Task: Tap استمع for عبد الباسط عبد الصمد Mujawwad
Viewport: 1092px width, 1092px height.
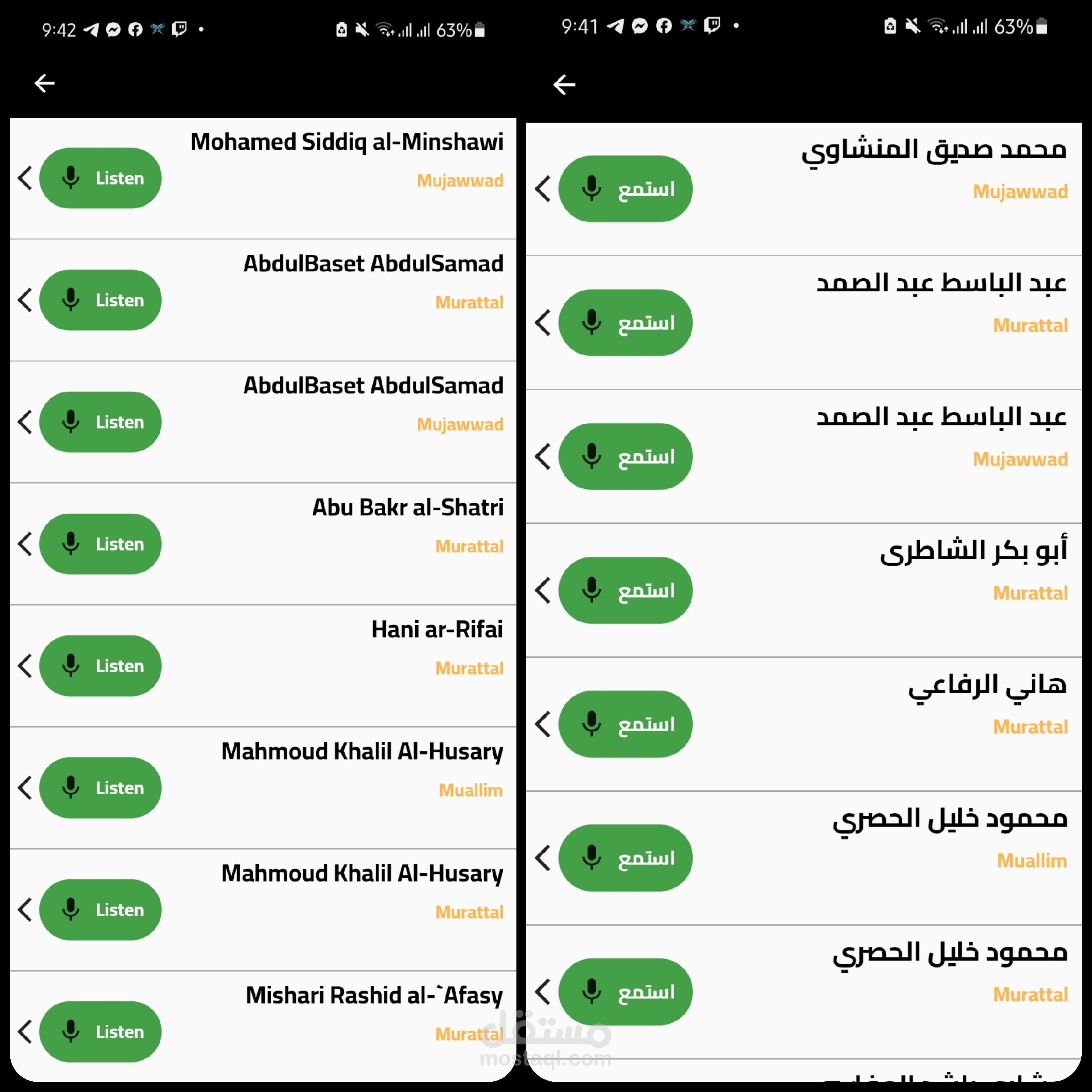Action: pos(626,457)
